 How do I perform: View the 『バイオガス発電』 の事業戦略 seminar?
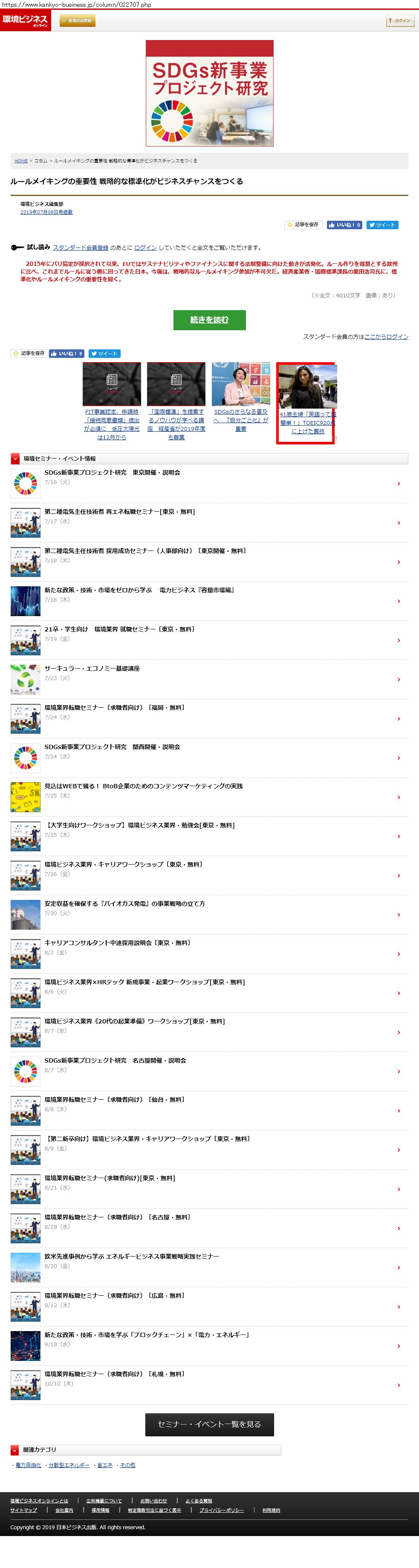tap(125, 903)
